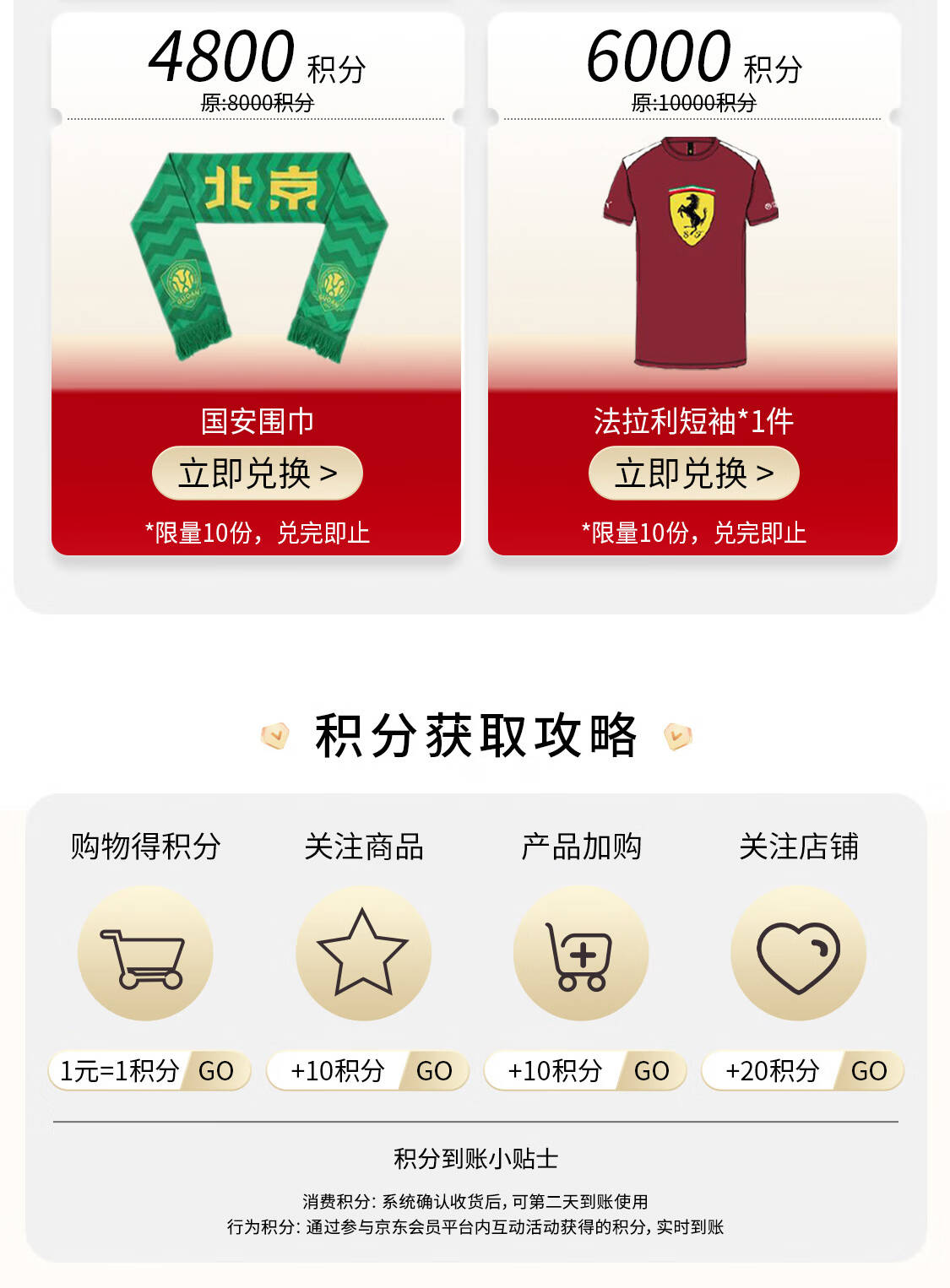This screenshot has width=950, height=1288.
Task: Tap GO for 购物得积分 (1元=1积分)
Action: click(x=216, y=1071)
